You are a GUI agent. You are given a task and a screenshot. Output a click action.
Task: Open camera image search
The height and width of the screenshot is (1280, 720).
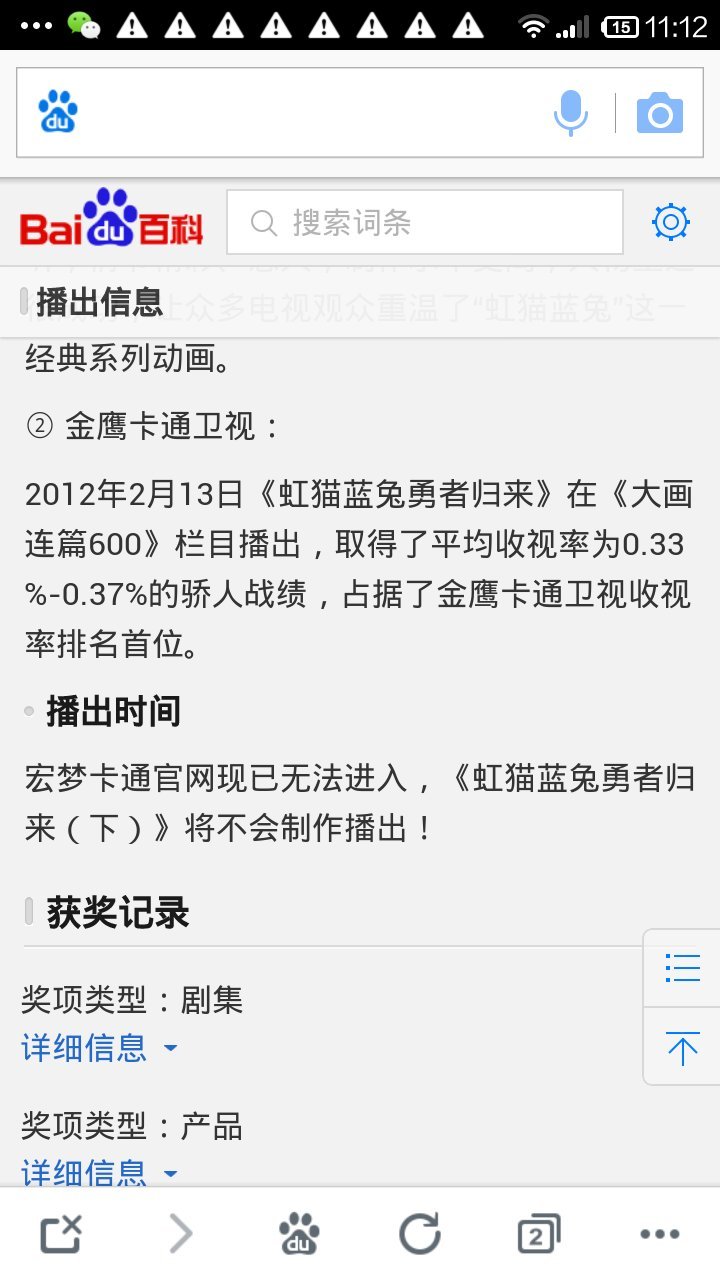click(660, 113)
